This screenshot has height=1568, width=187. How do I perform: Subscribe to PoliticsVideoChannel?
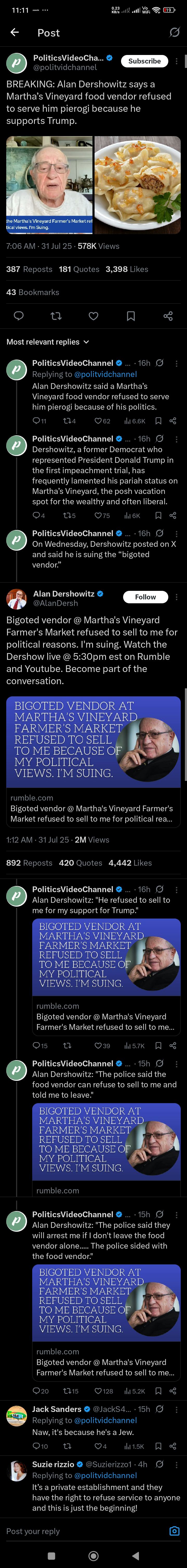pos(144,61)
